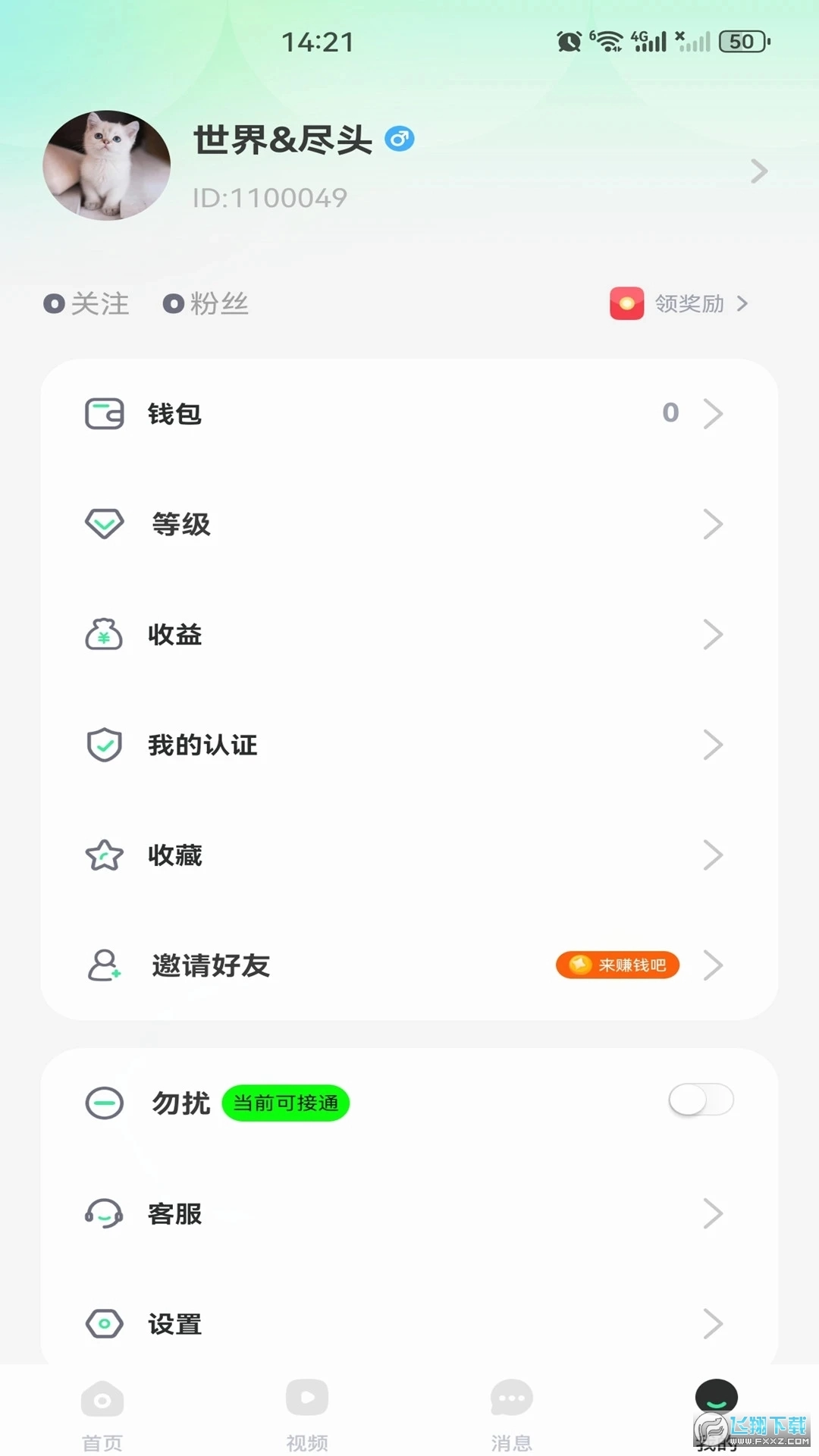Image resolution: width=819 pixels, height=1456 pixels.
Task: Open the 粉丝 fans list
Action: pos(206,303)
